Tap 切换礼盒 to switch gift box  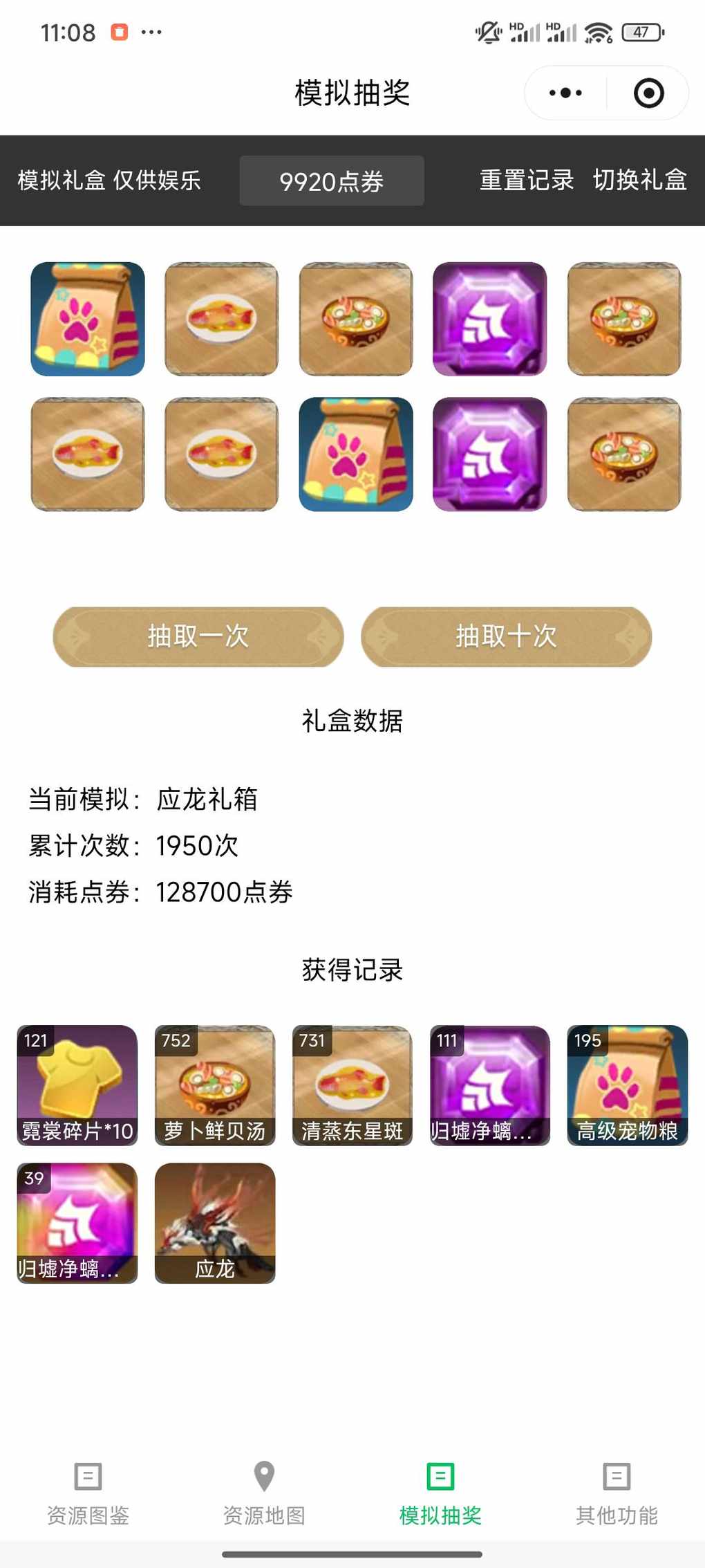pyautogui.click(x=639, y=181)
